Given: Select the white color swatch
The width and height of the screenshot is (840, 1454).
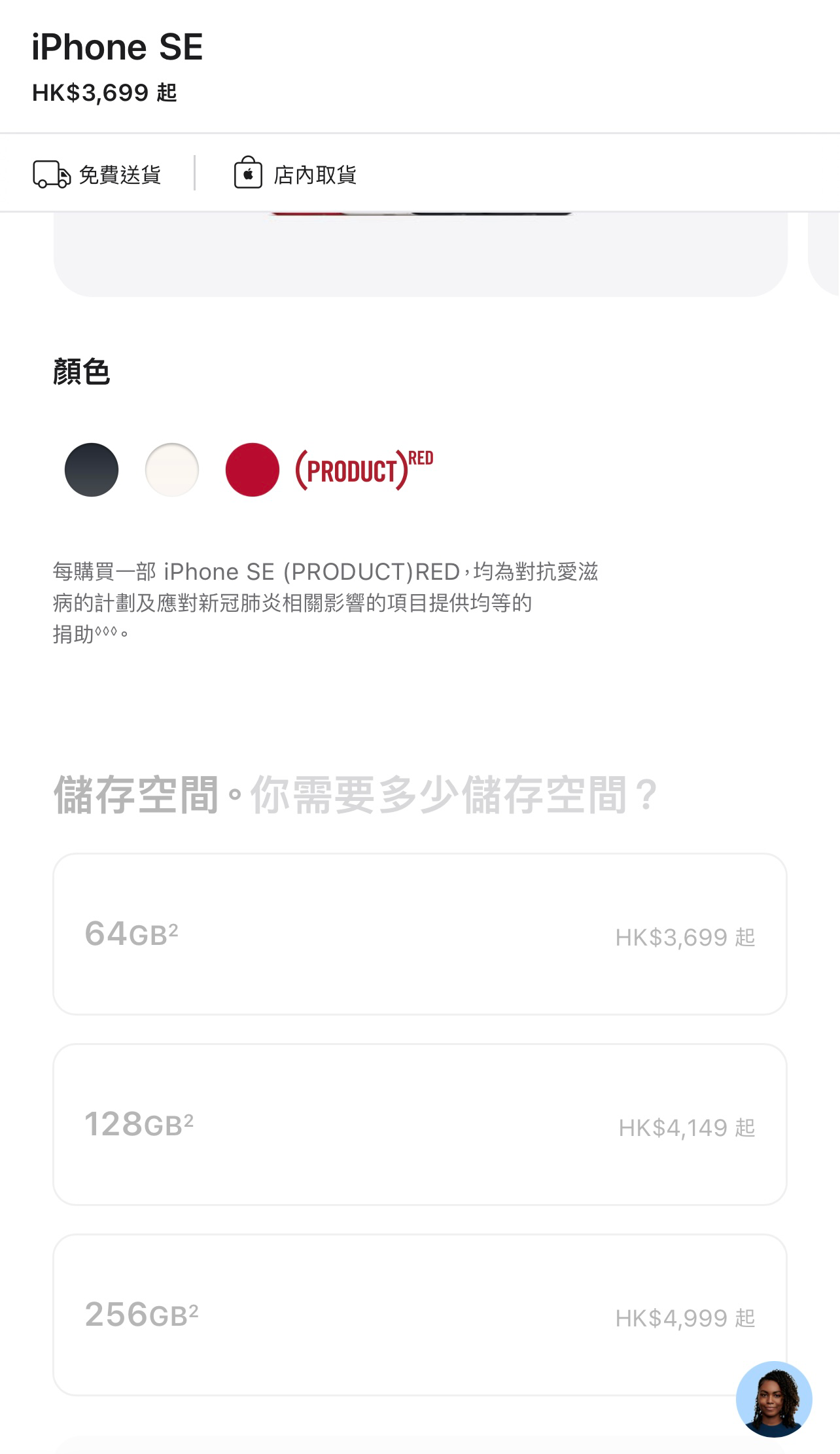Looking at the screenshot, I should point(172,469).
